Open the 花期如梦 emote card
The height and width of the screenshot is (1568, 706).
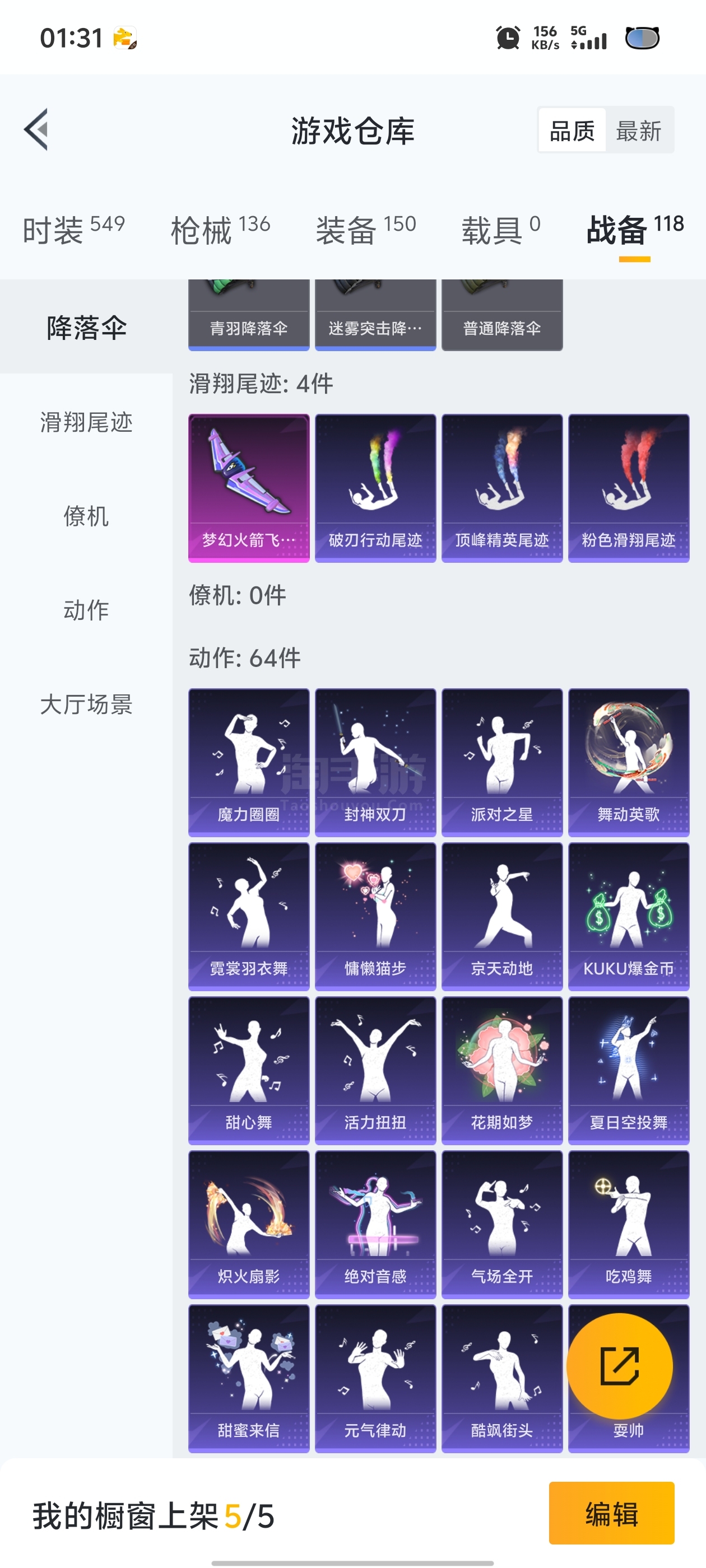pos(501,1070)
